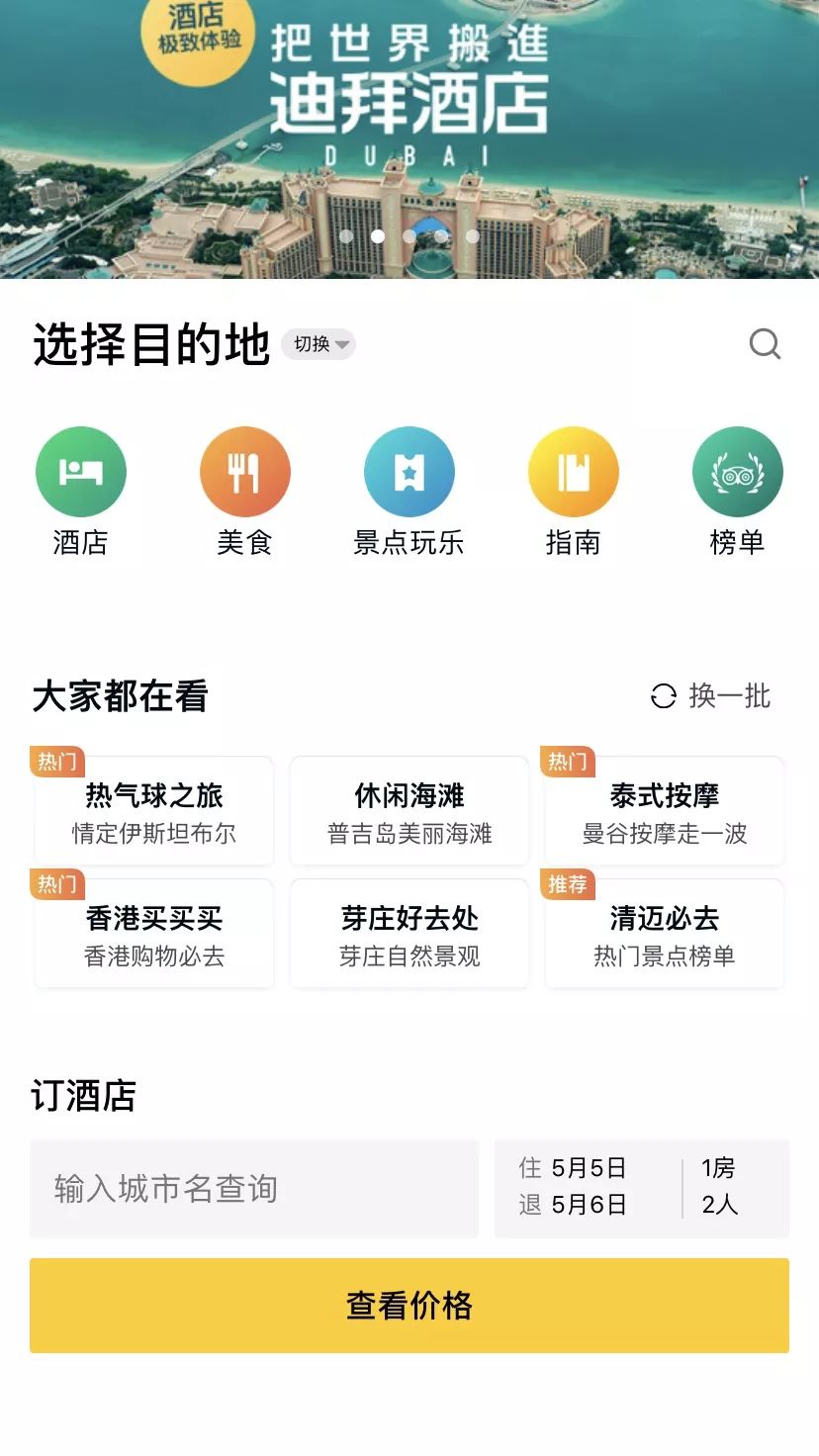Screen dimensions: 819x1456
Task: Select the 美食 food category icon
Action: pyautogui.click(x=245, y=471)
